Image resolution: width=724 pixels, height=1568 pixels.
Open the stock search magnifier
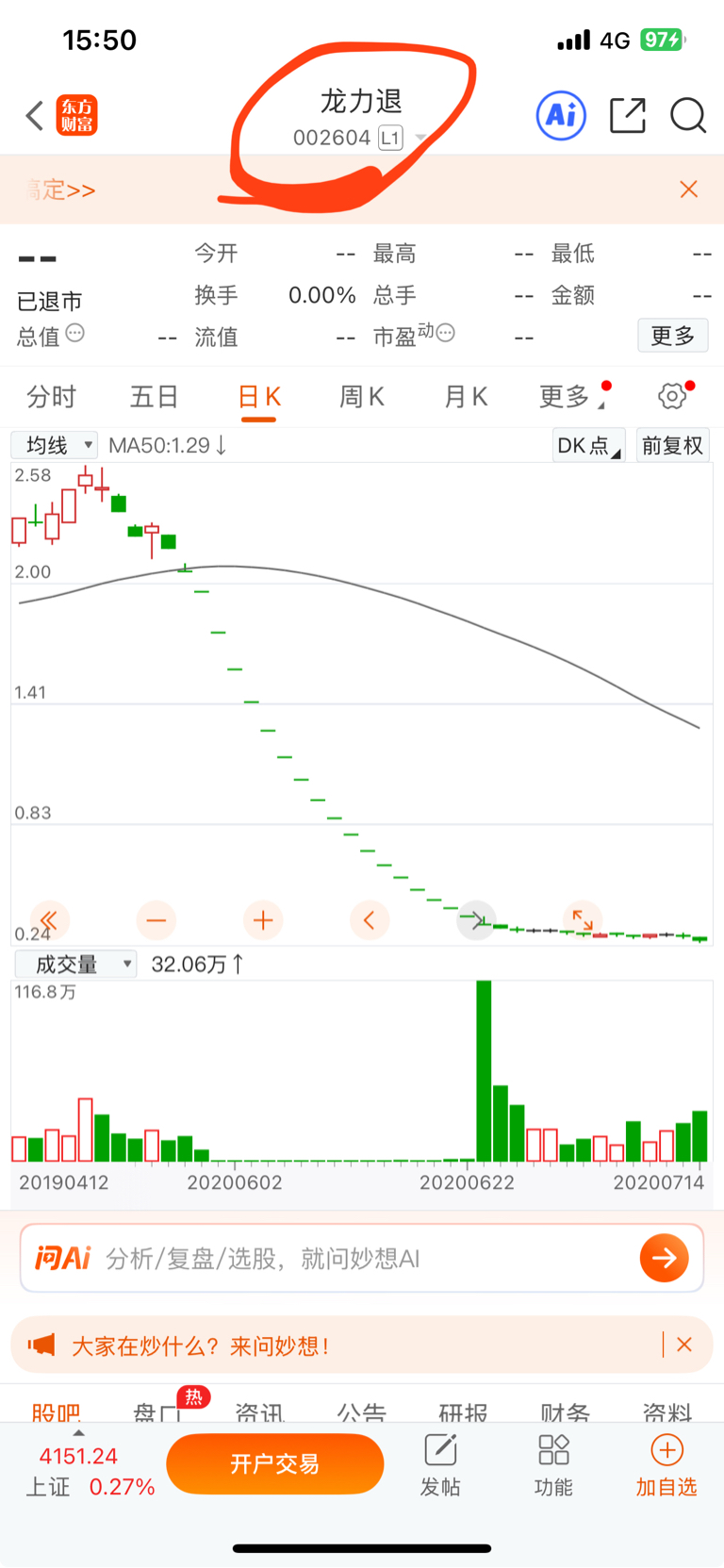click(x=688, y=116)
